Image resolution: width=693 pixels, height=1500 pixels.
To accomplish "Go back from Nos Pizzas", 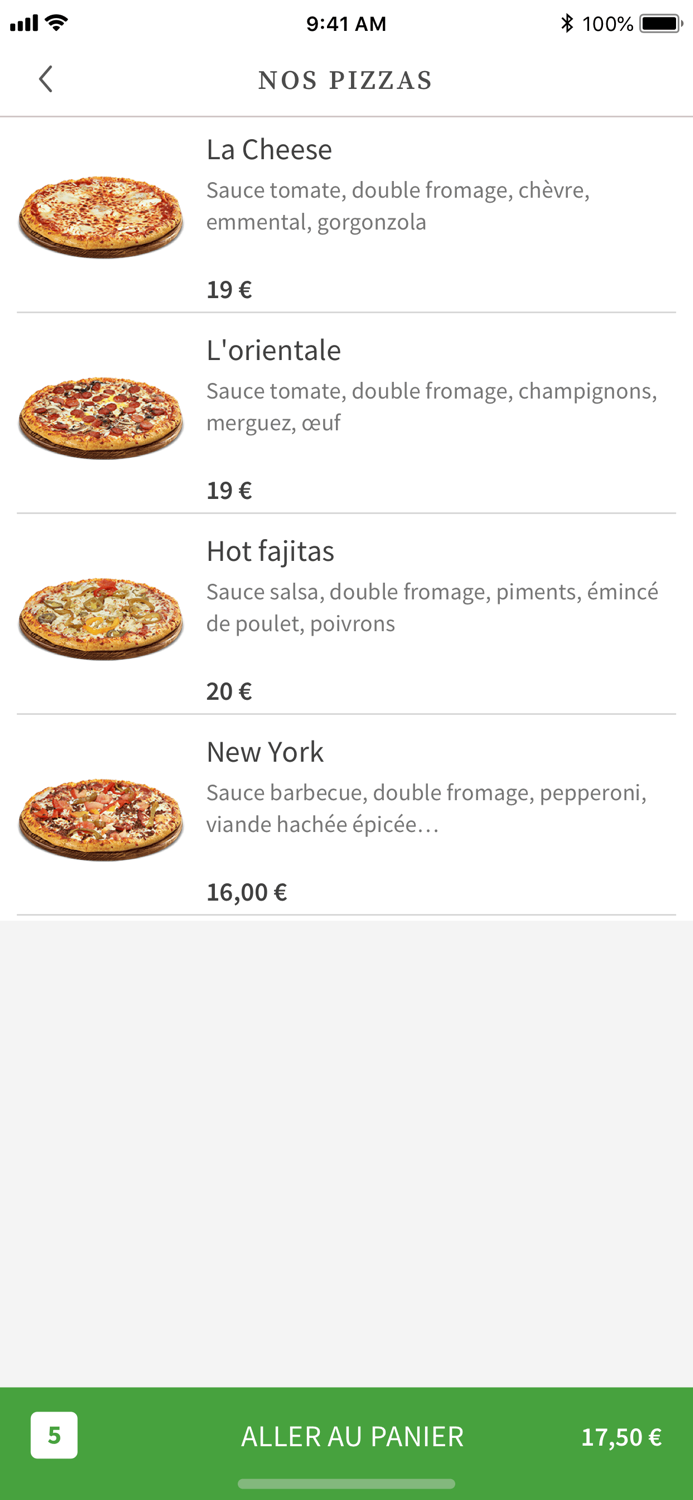I will pyautogui.click(x=45, y=79).
